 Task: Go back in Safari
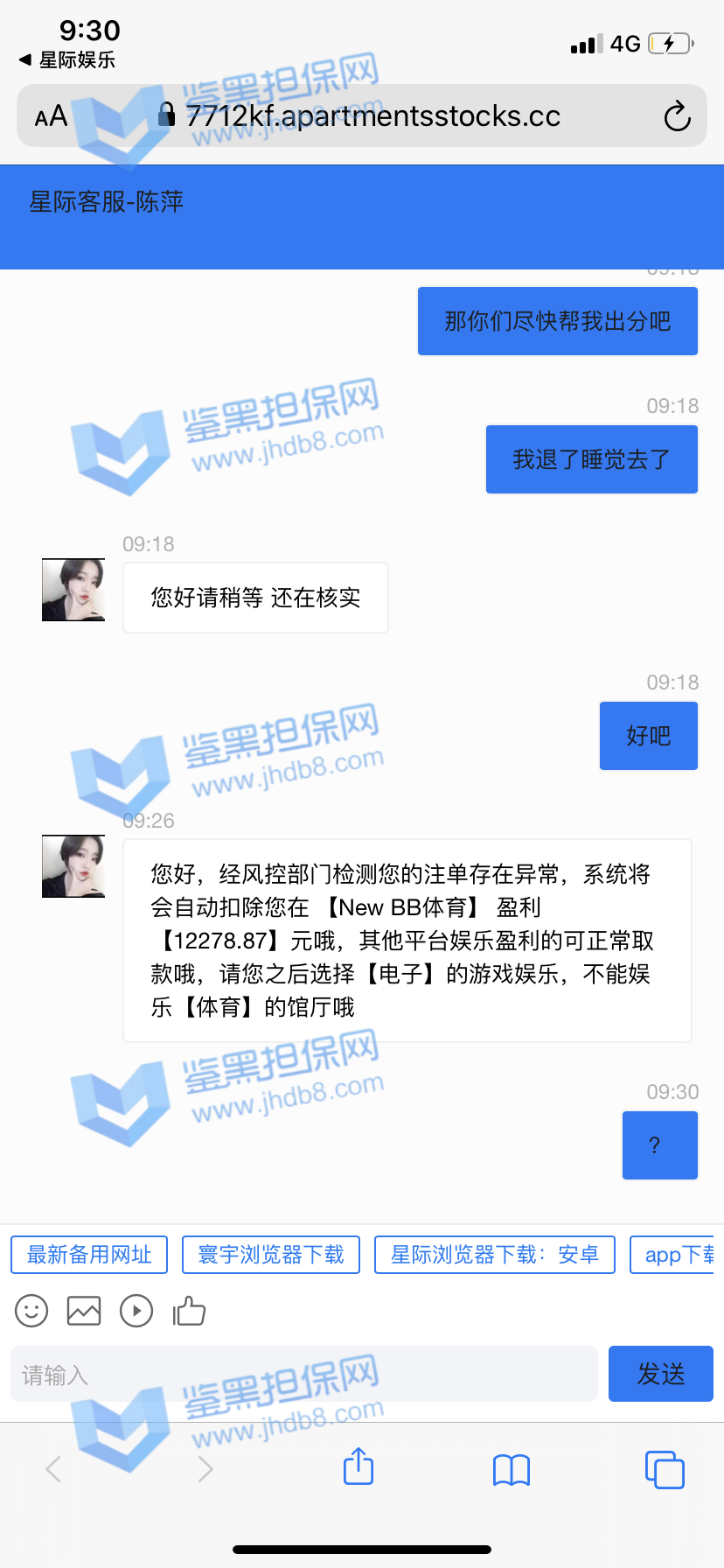[x=53, y=1469]
